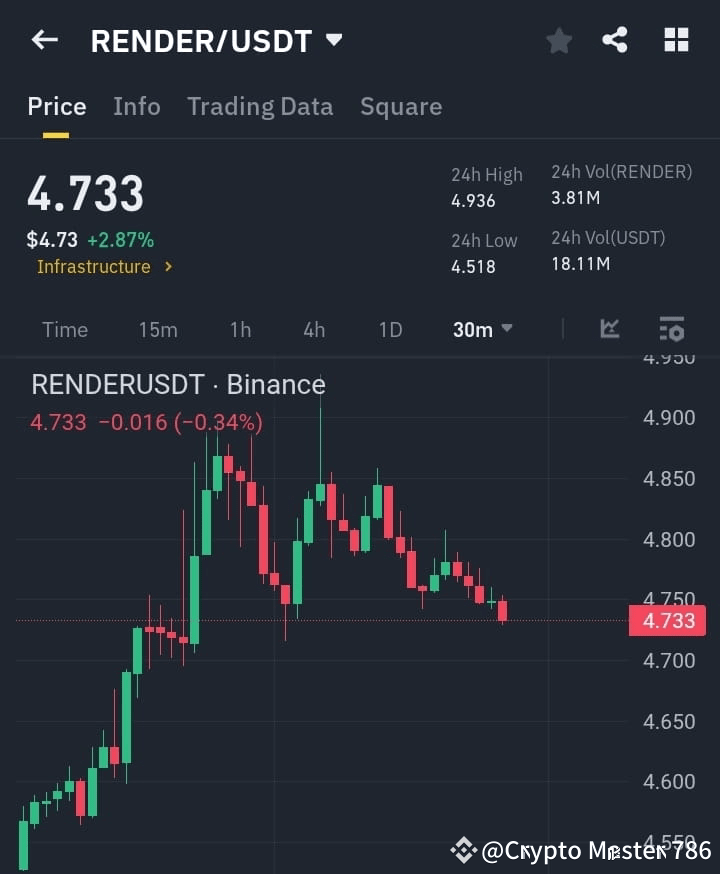The image size is (720, 874).
Task: Select the line chart style icon
Action: (x=610, y=329)
